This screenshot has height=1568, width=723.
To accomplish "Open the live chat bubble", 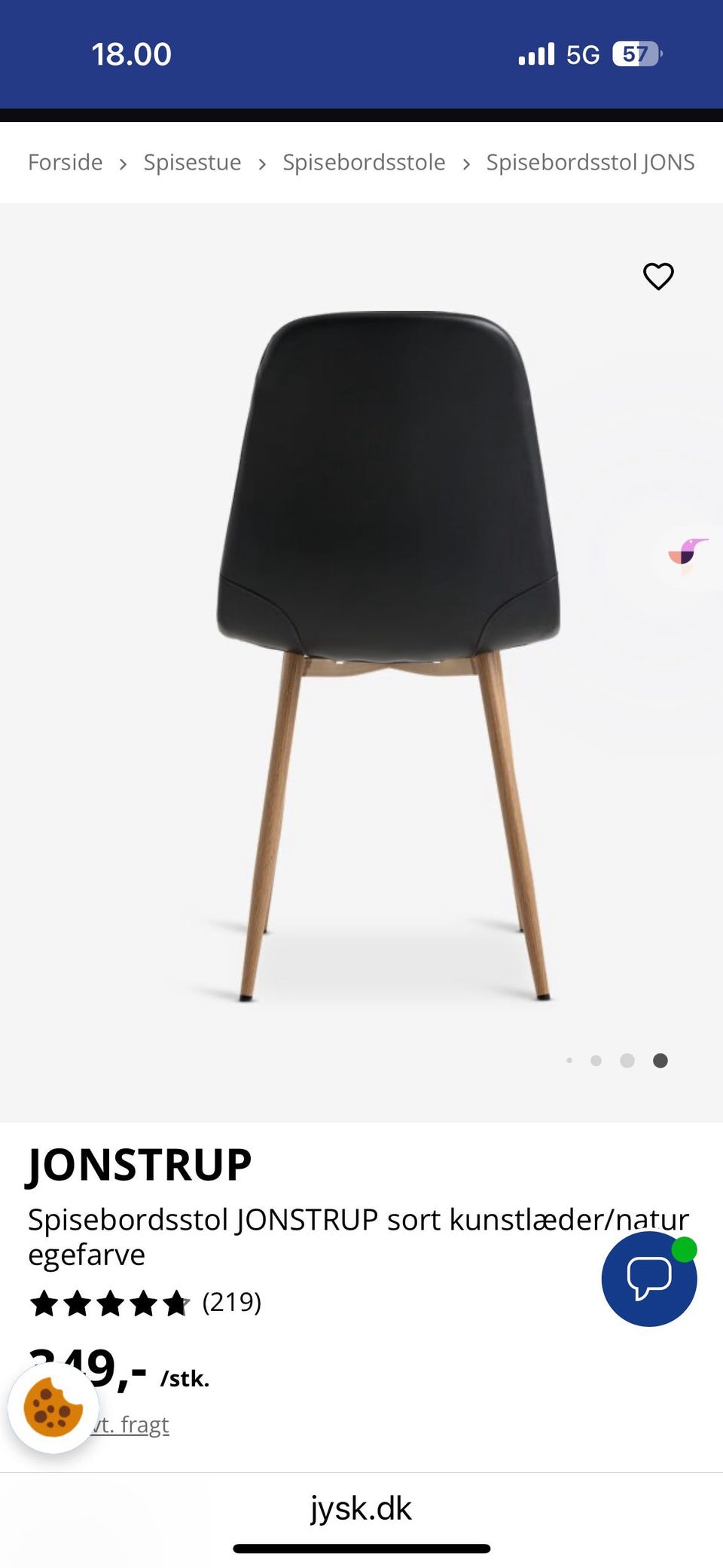I will click(648, 1279).
